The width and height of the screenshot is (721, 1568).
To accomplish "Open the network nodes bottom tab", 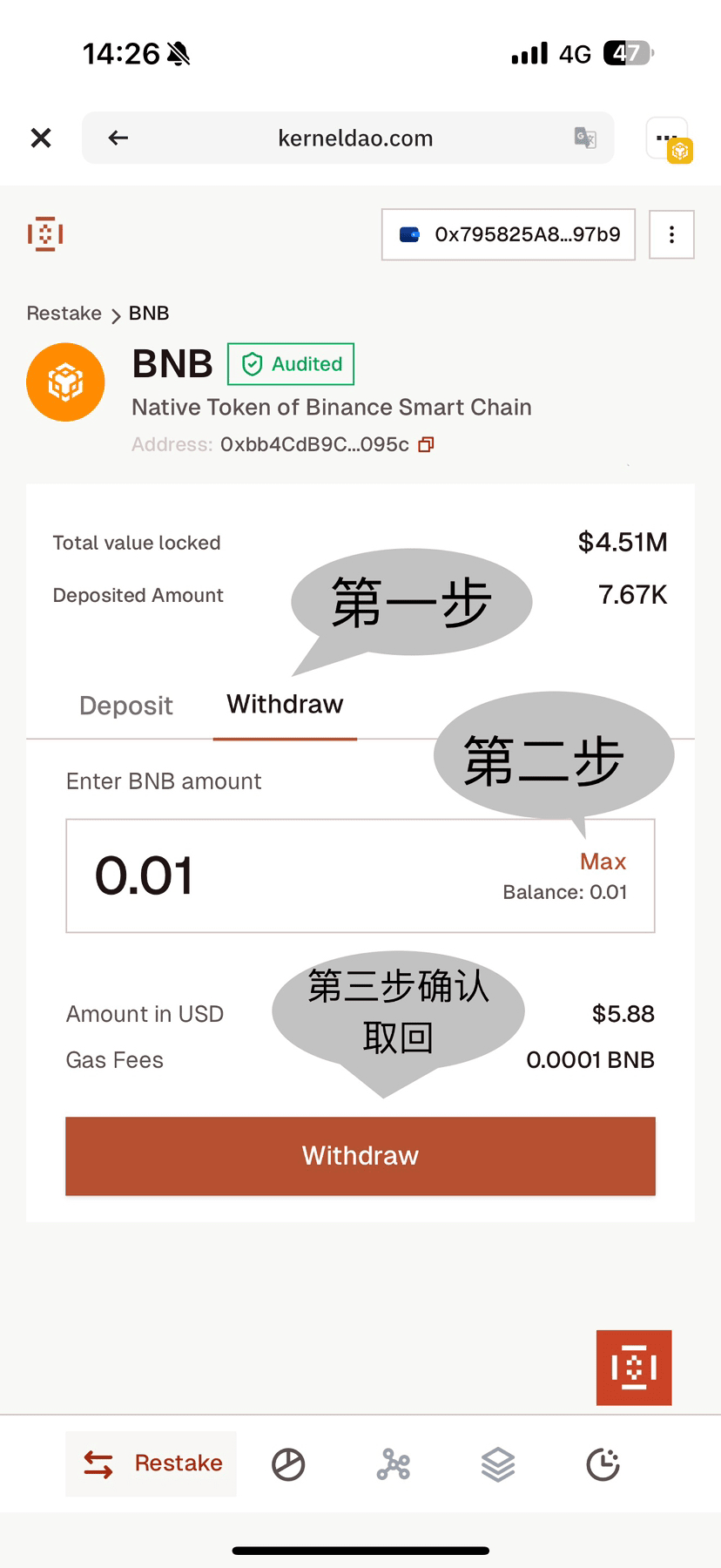I will (394, 1464).
